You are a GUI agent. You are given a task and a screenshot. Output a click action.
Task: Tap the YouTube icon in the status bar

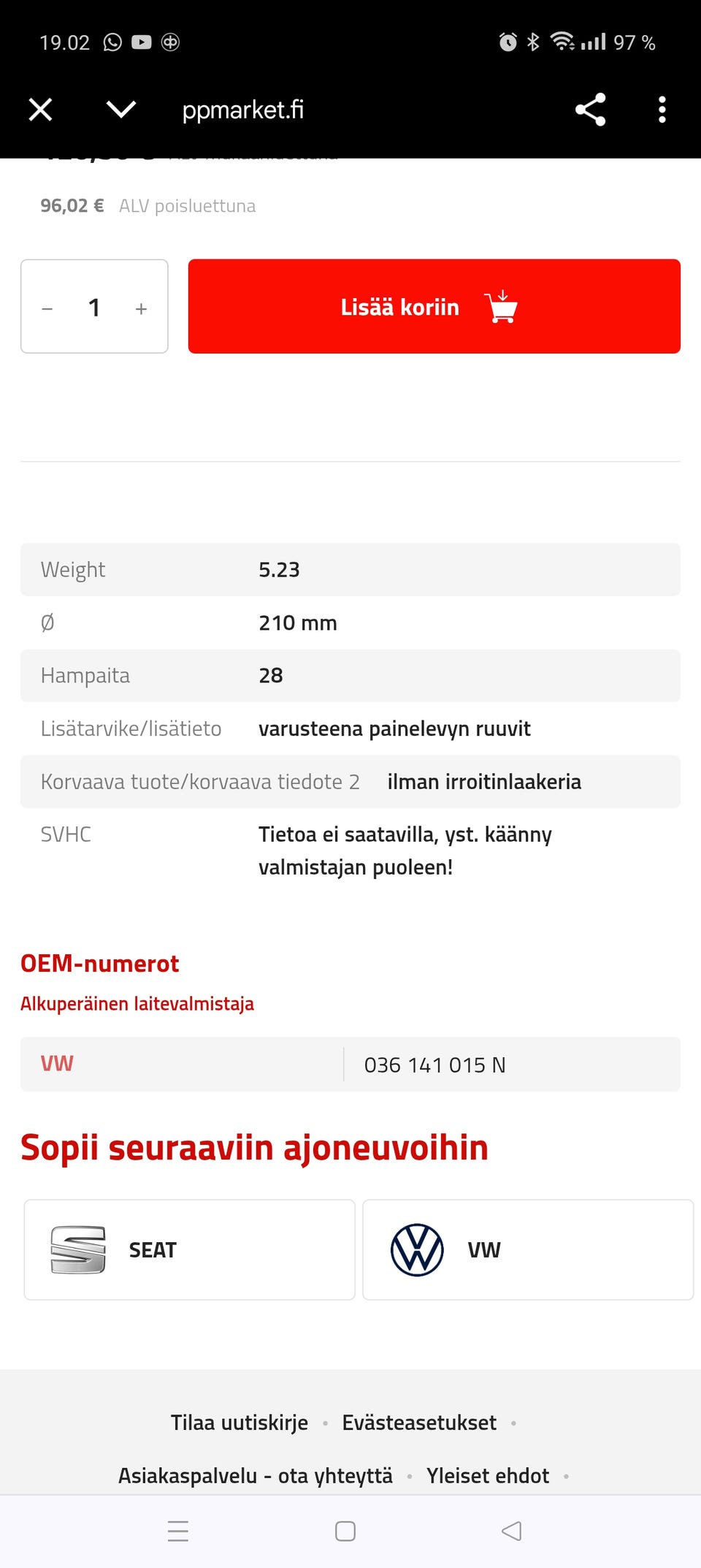140,42
